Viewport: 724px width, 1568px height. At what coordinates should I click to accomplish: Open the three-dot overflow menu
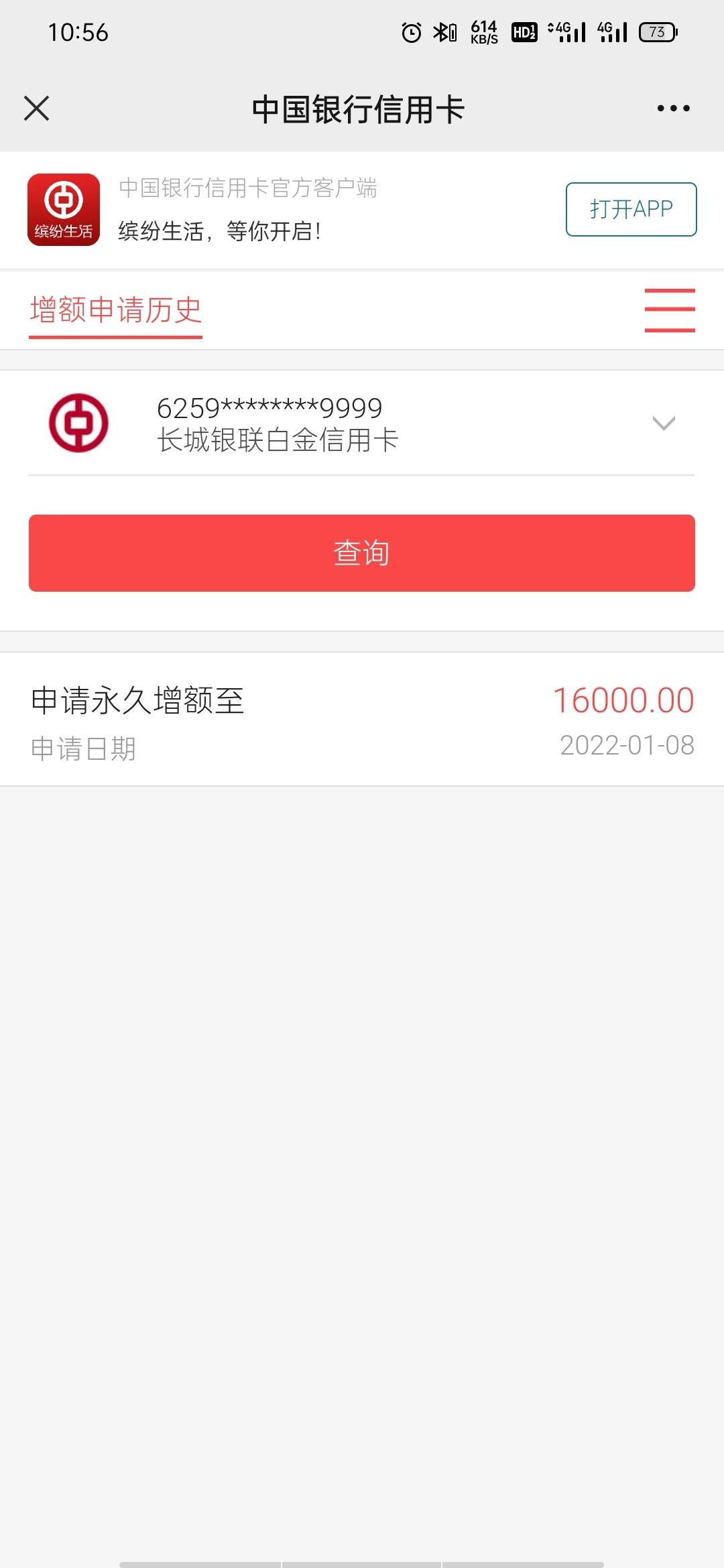point(673,108)
